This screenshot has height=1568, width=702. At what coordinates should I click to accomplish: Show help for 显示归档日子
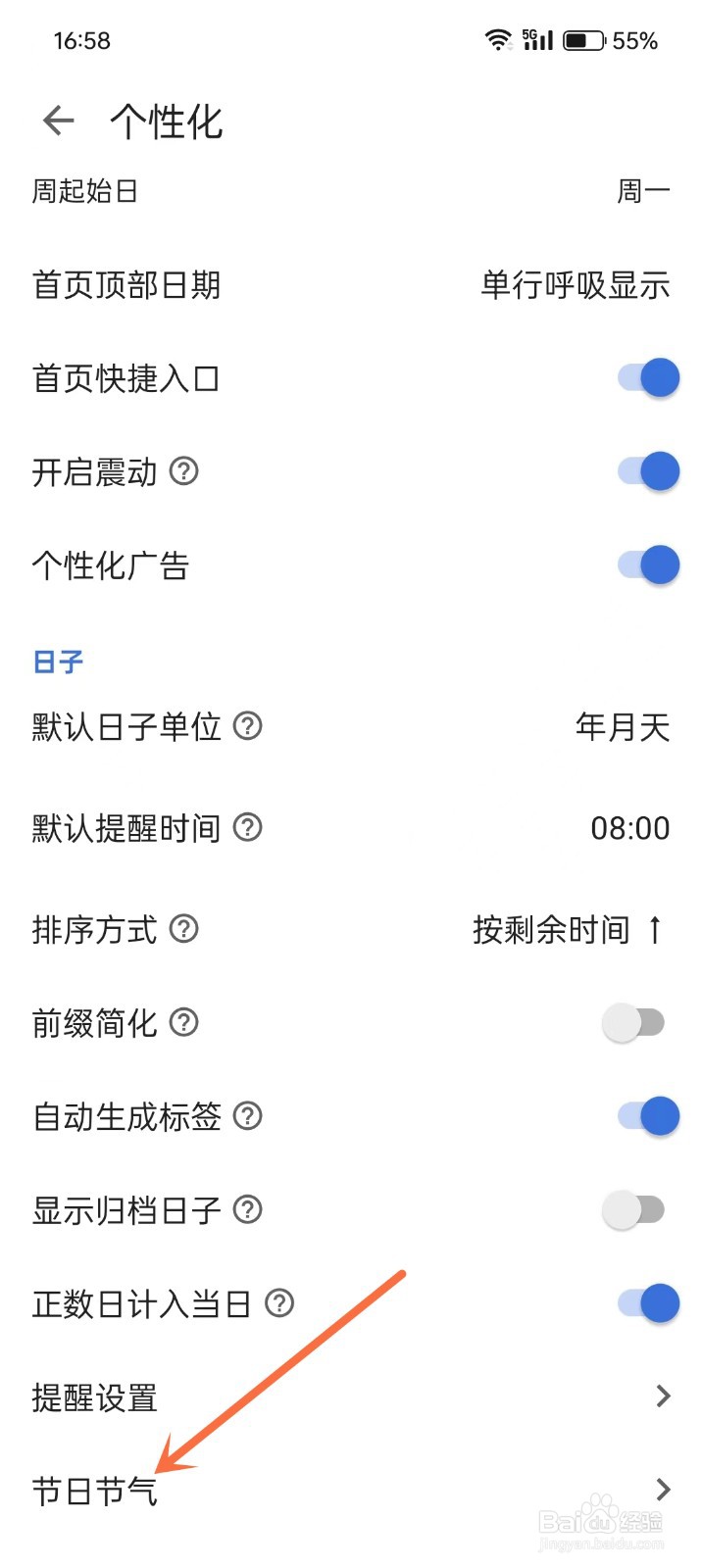[248, 1210]
